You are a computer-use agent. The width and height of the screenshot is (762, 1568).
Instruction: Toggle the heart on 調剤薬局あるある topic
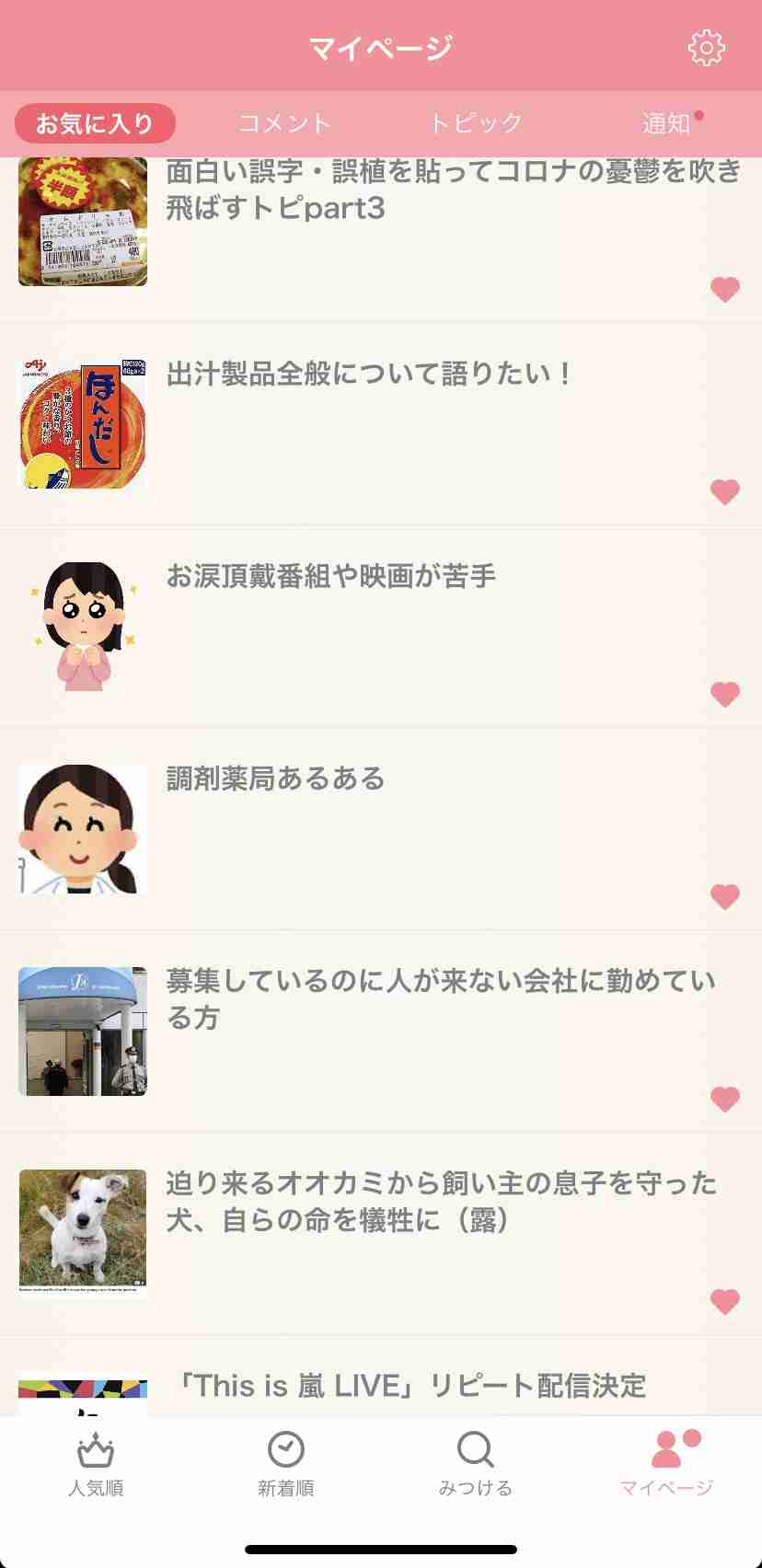pyautogui.click(x=725, y=896)
